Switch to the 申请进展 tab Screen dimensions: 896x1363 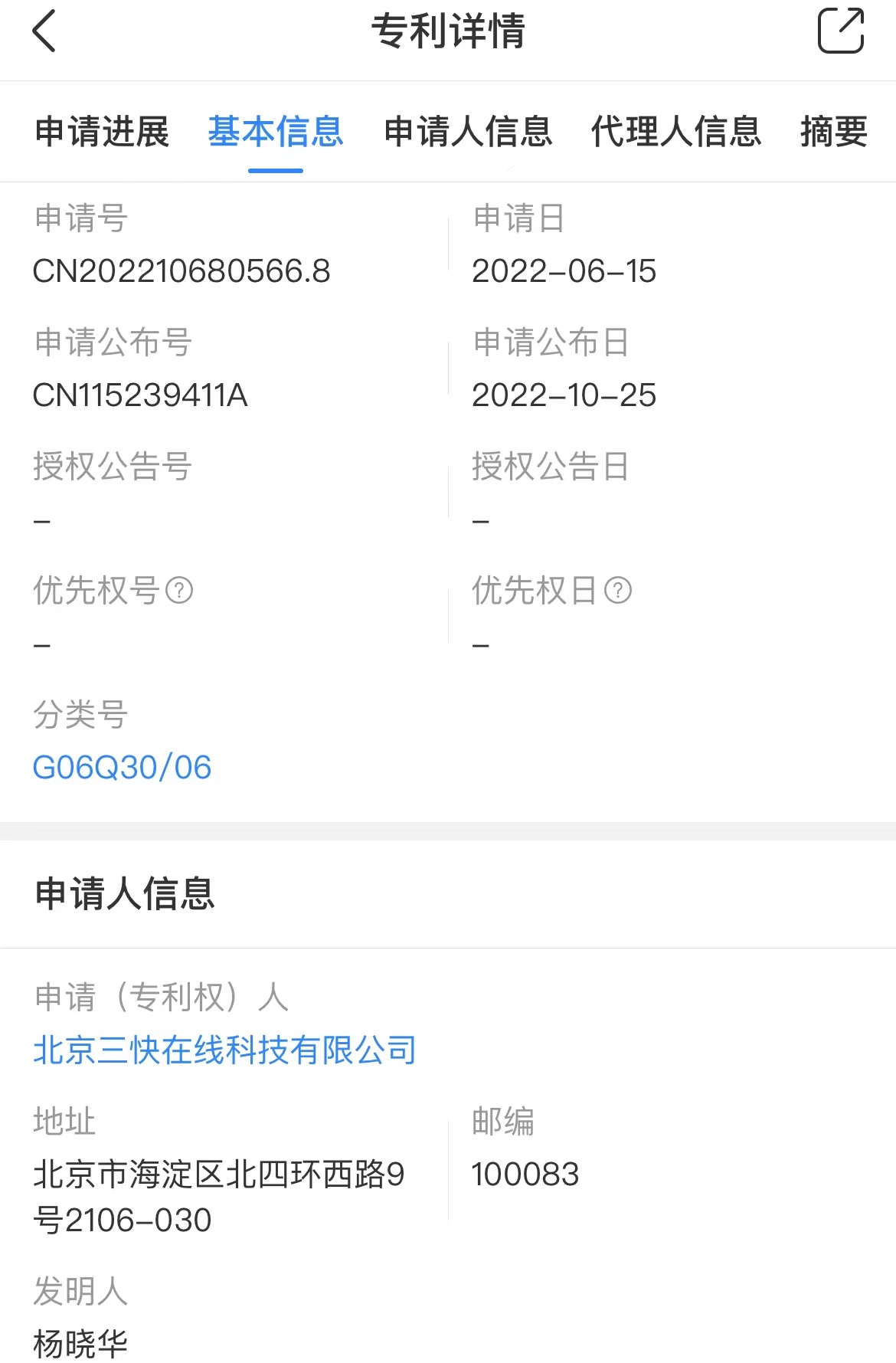coord(102,132)
